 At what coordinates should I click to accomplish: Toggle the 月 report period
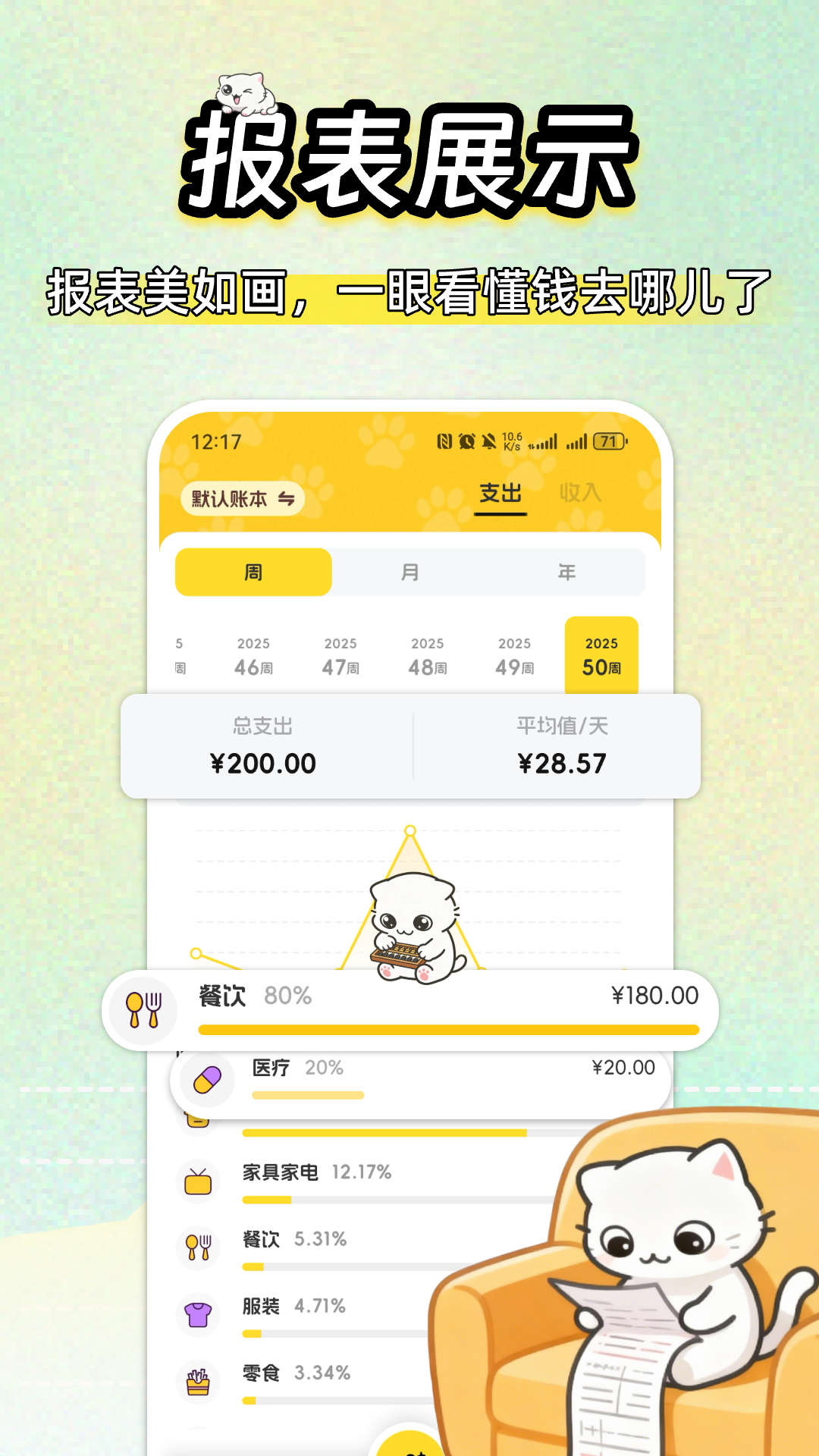coord(409,573)
